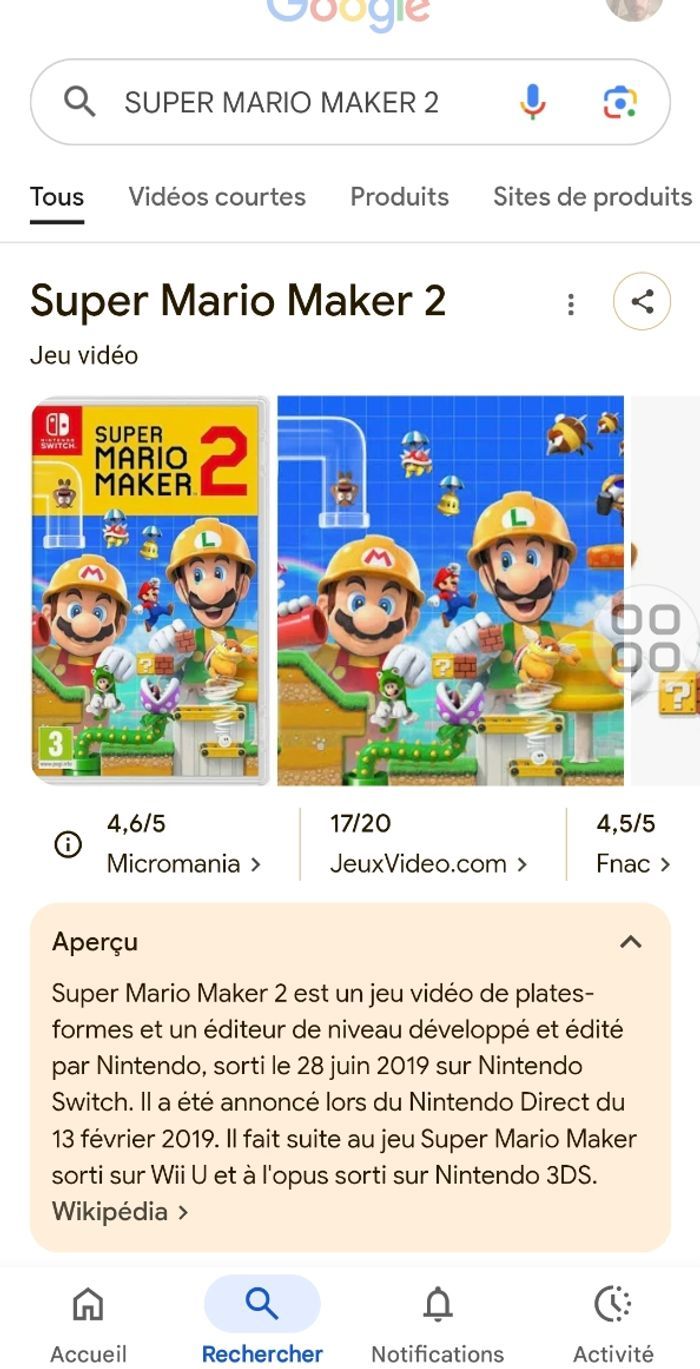Image resolution: width=700 pixels, height=1369 pixels.
Task: Start a voice search with the microphone
Action: 533,102
